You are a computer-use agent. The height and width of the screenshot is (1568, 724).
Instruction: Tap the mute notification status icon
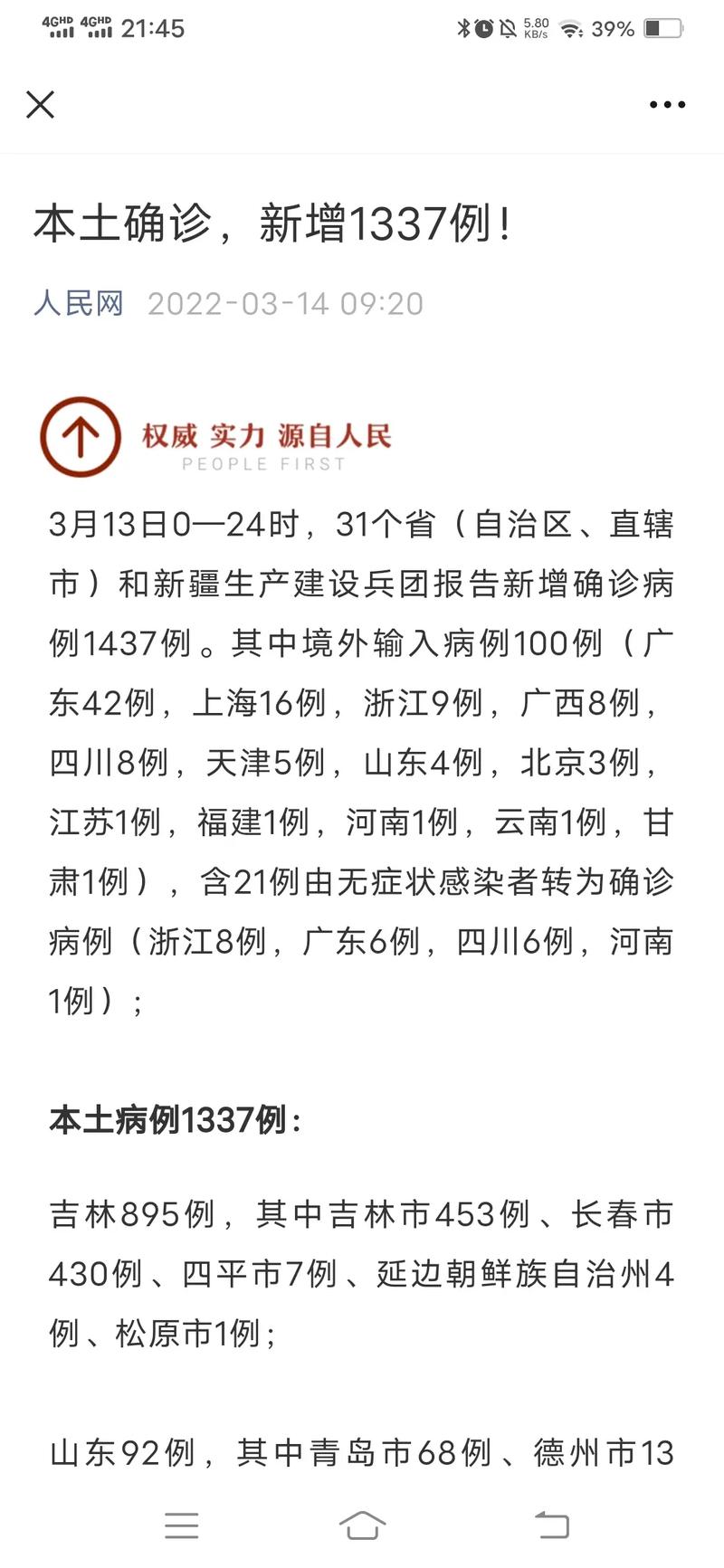(507, 28)
